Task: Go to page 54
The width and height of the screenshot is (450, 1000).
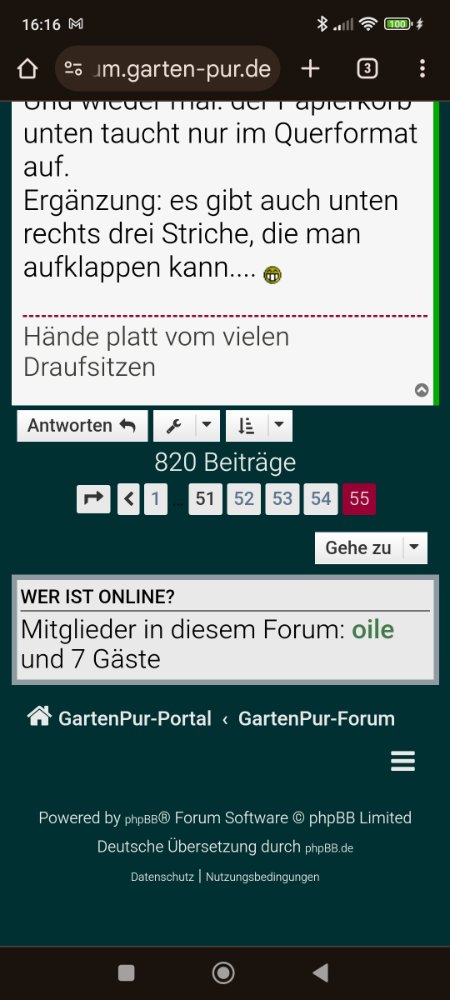Action: coord(321,499)
